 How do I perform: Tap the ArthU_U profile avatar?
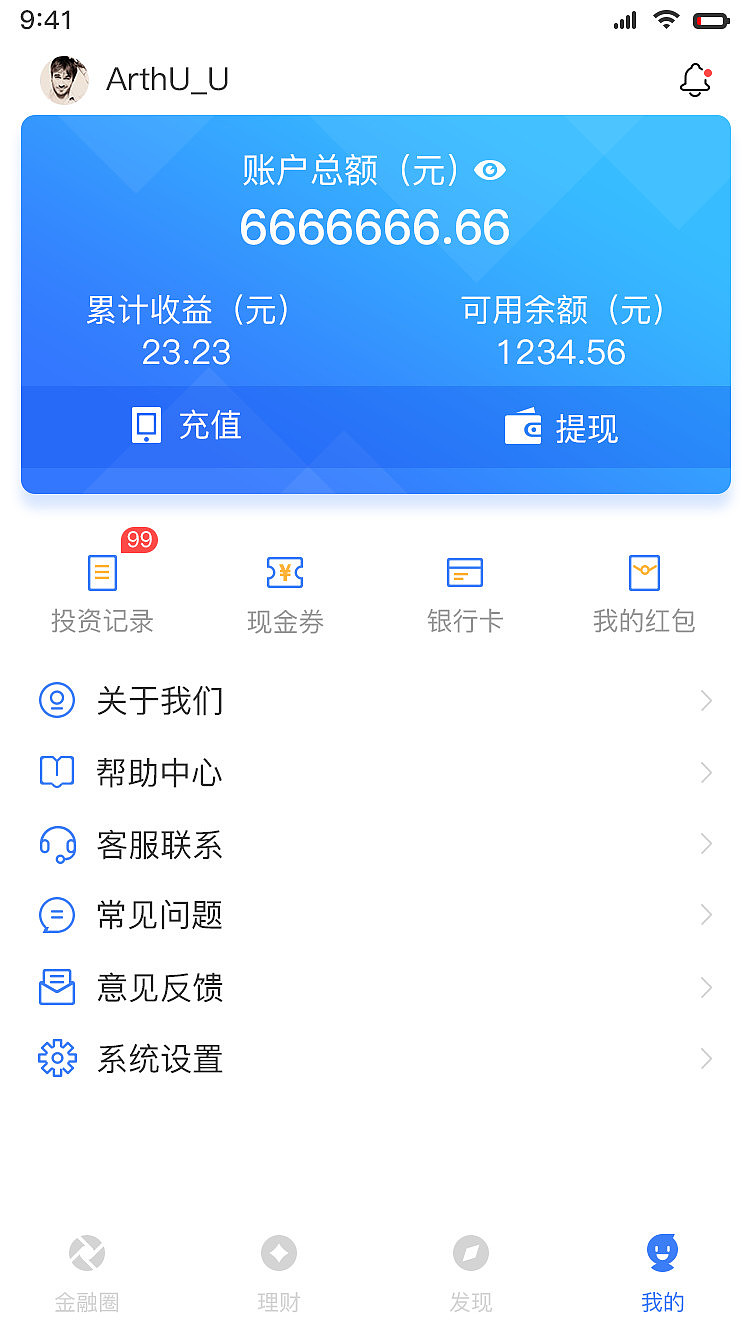pyautogui.click(x=64, y=79)
